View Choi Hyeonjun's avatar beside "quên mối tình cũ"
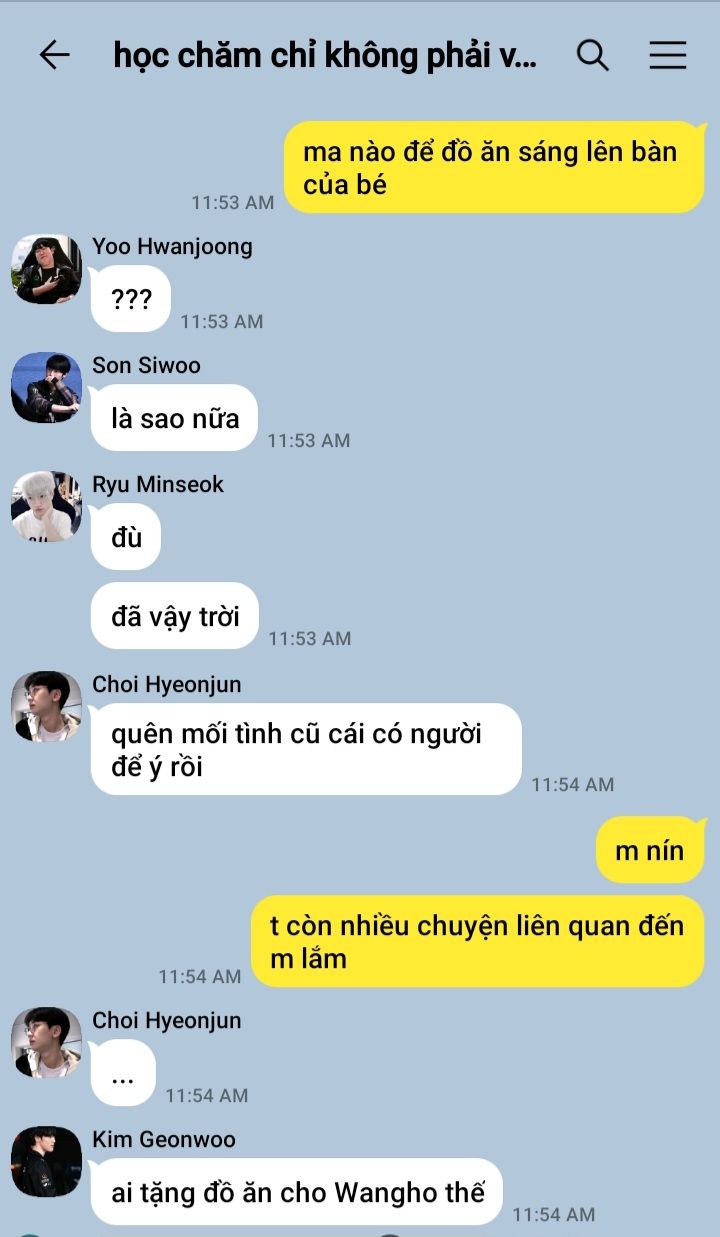The height and width of the screenshot is (1237, 720). pos(46,707)
